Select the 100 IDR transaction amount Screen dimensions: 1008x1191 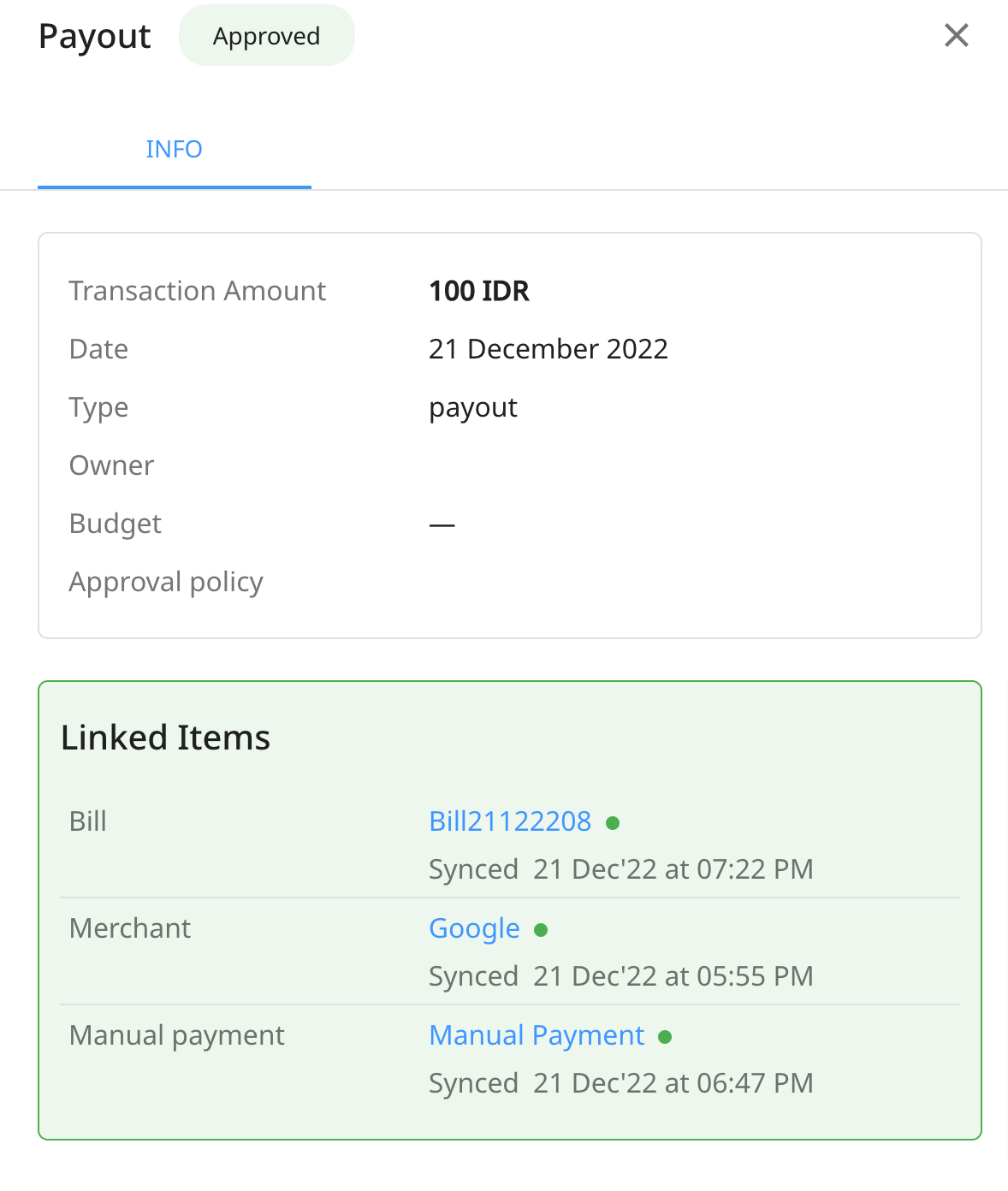(x=479, y=291)
